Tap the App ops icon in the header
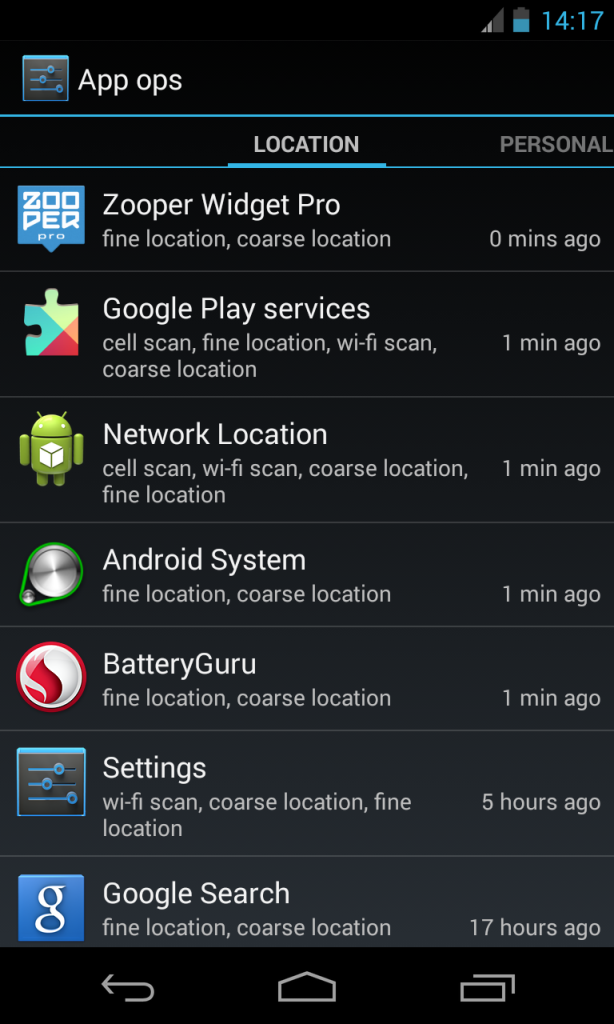 coord(45,79)
